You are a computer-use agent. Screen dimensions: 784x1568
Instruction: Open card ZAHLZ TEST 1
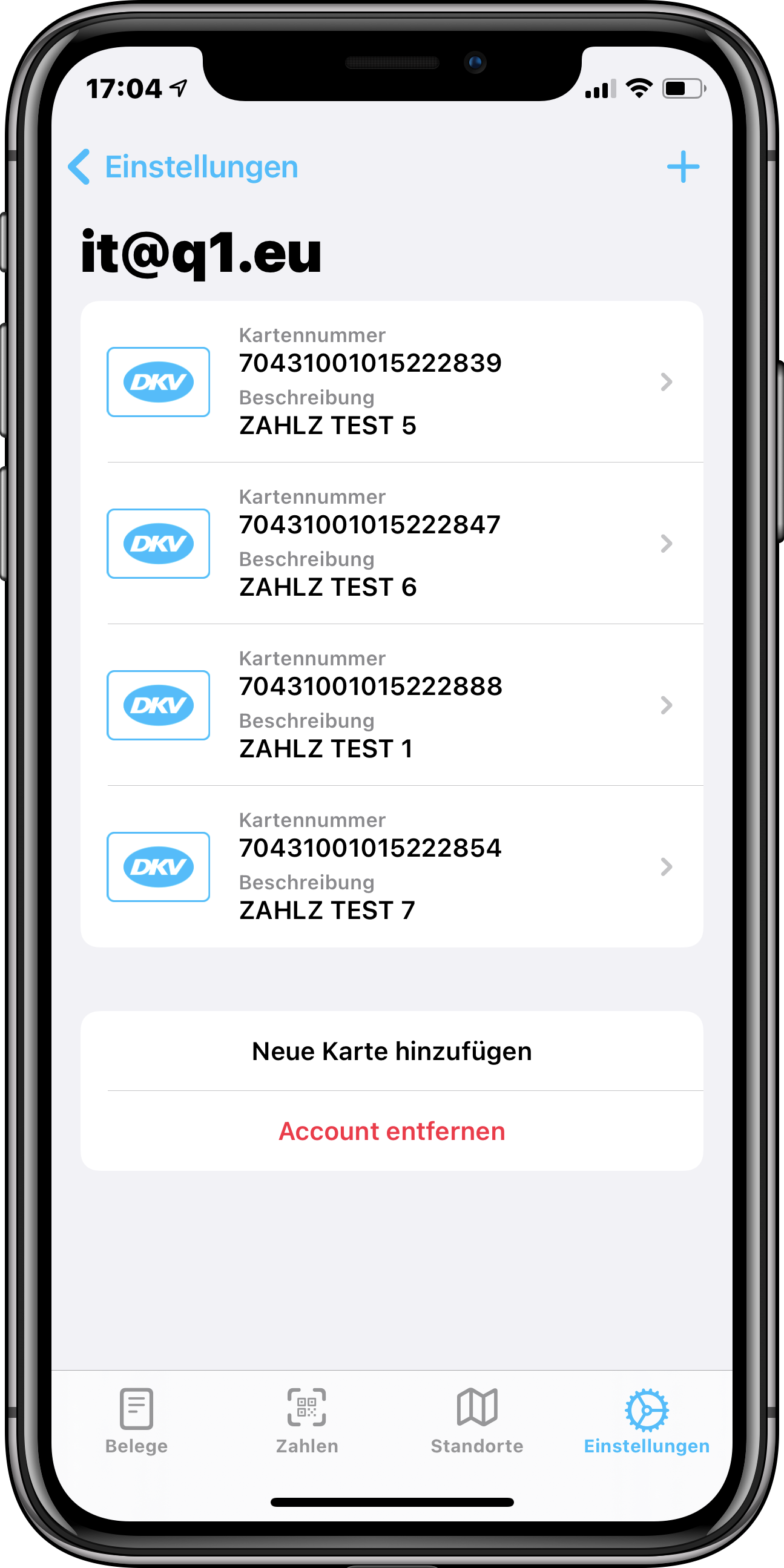pos(391,705)
